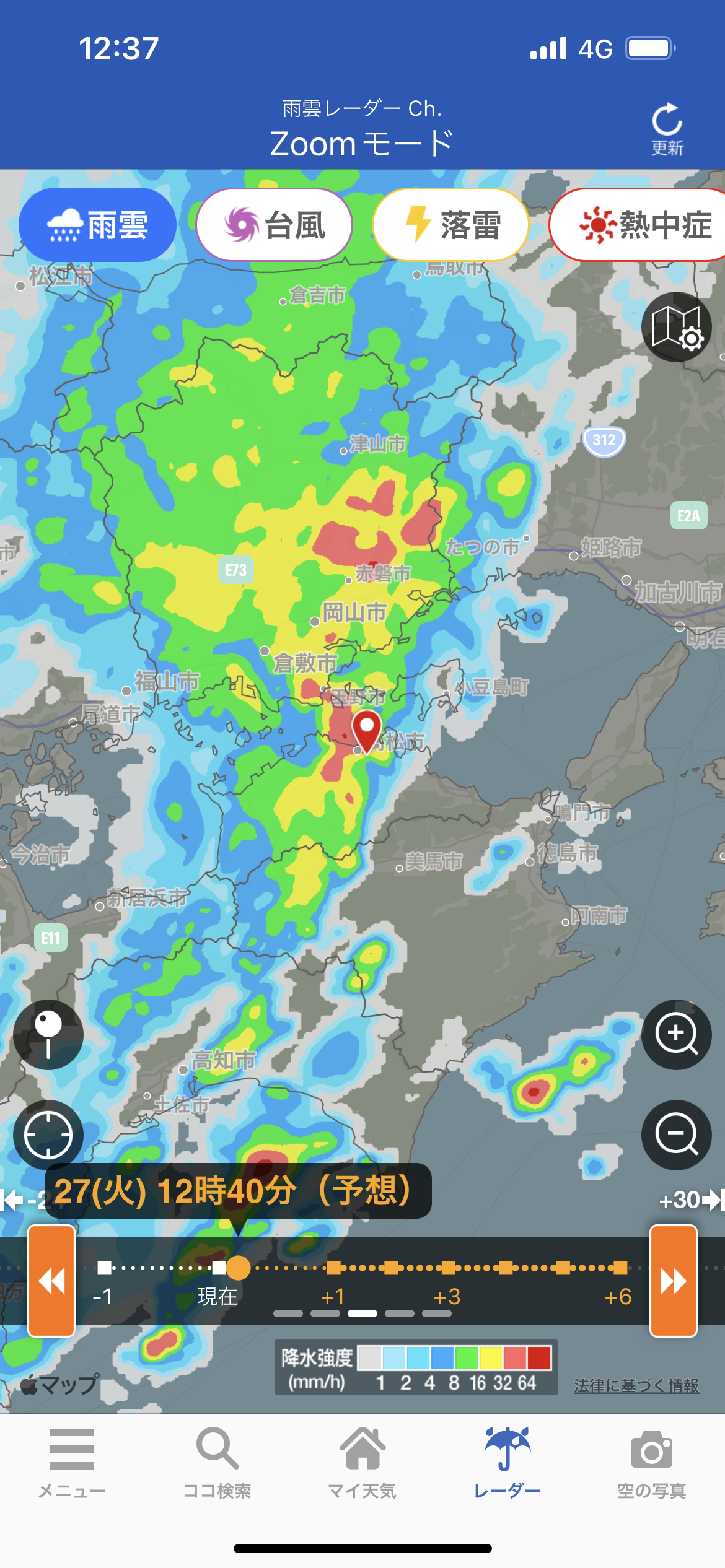Screen dimensions: 725x1568
Task: Select the 雨雲 rain cloud chip
Action: (97, 225)
